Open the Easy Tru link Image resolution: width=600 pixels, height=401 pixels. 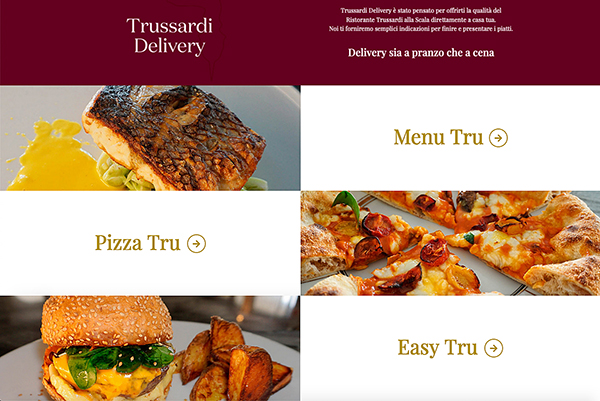[450, 348]
